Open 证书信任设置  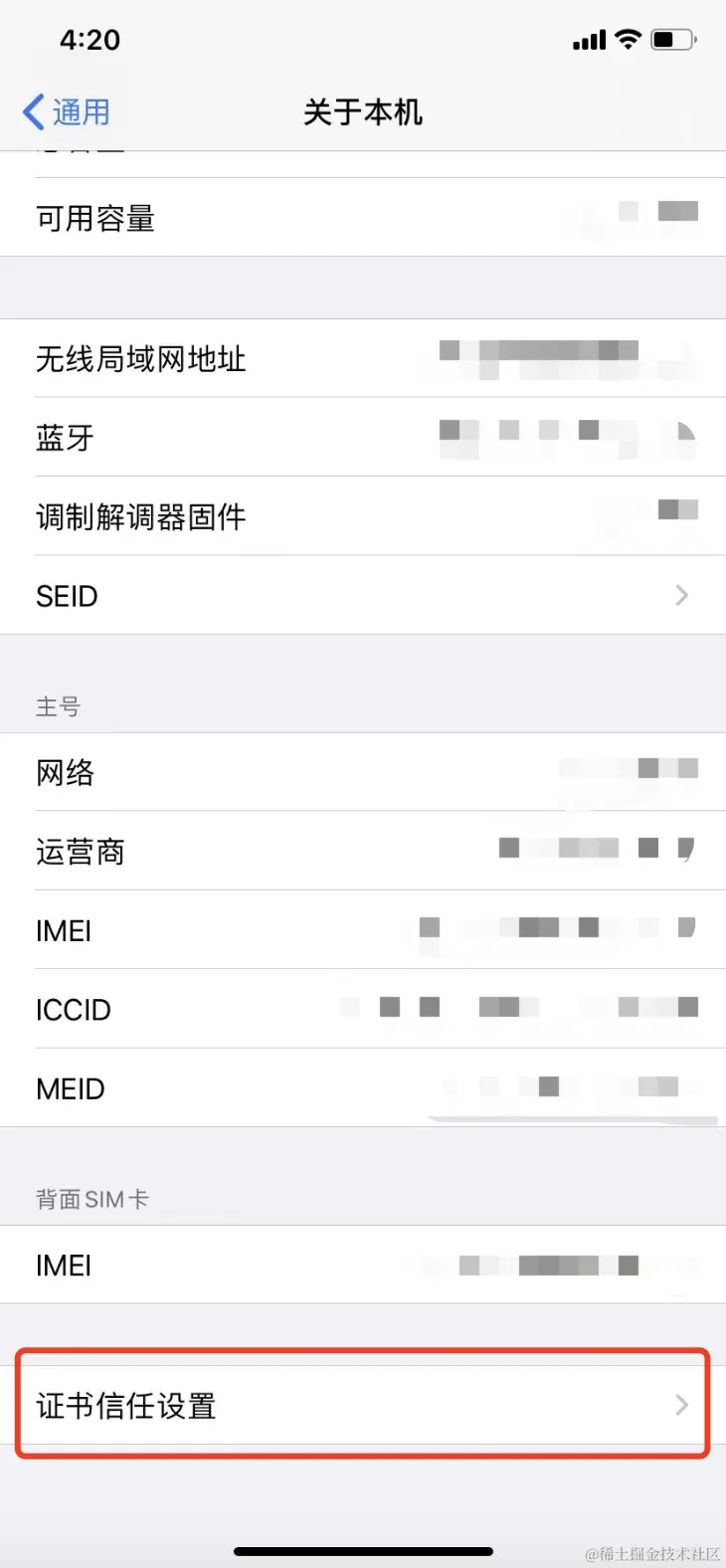pos(363,1405)
